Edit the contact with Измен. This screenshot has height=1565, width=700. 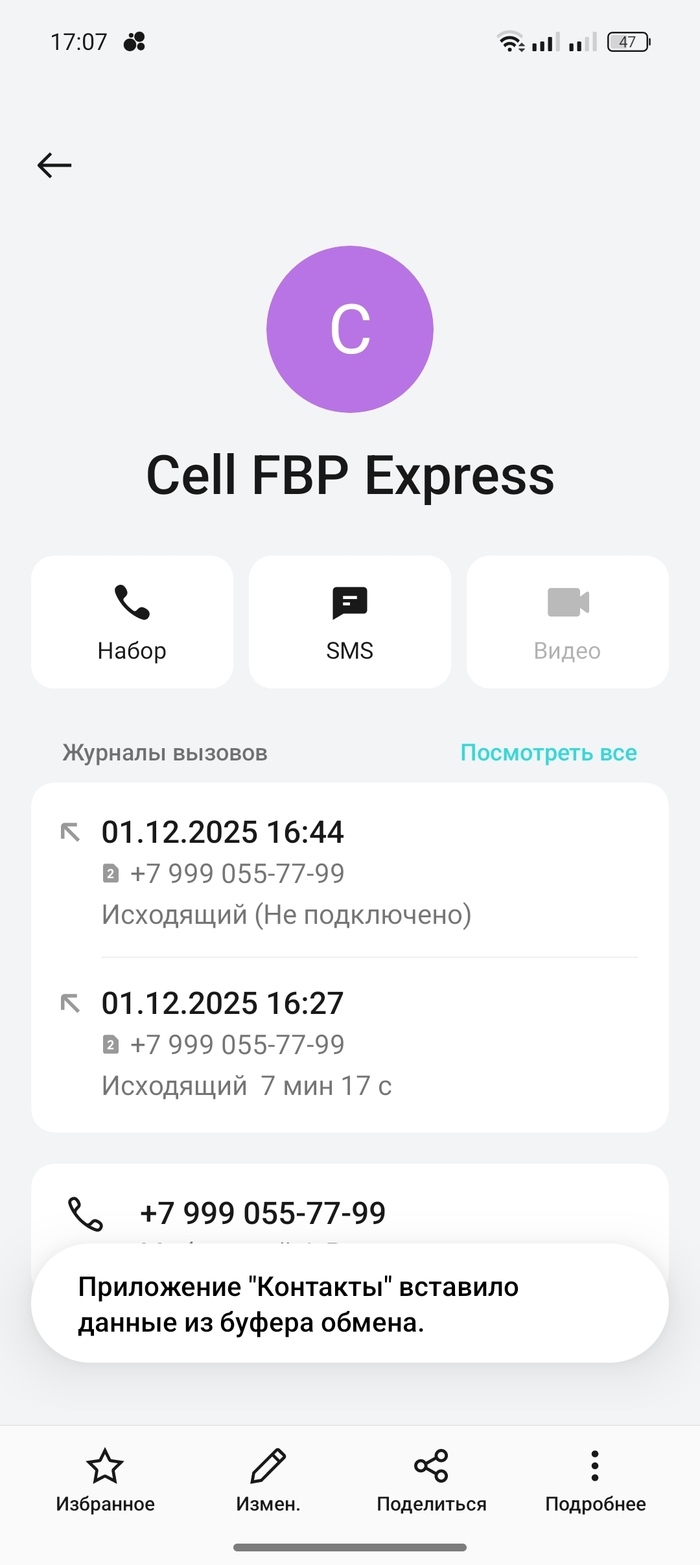click(268, 1480)
